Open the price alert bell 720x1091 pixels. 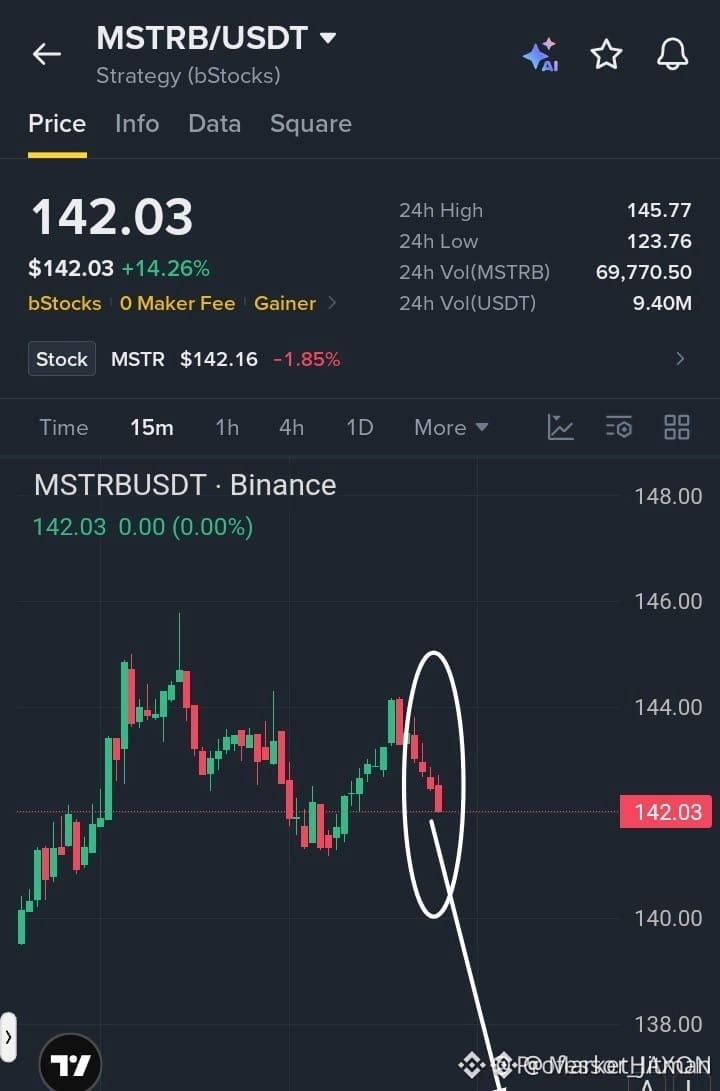[673, 54]
